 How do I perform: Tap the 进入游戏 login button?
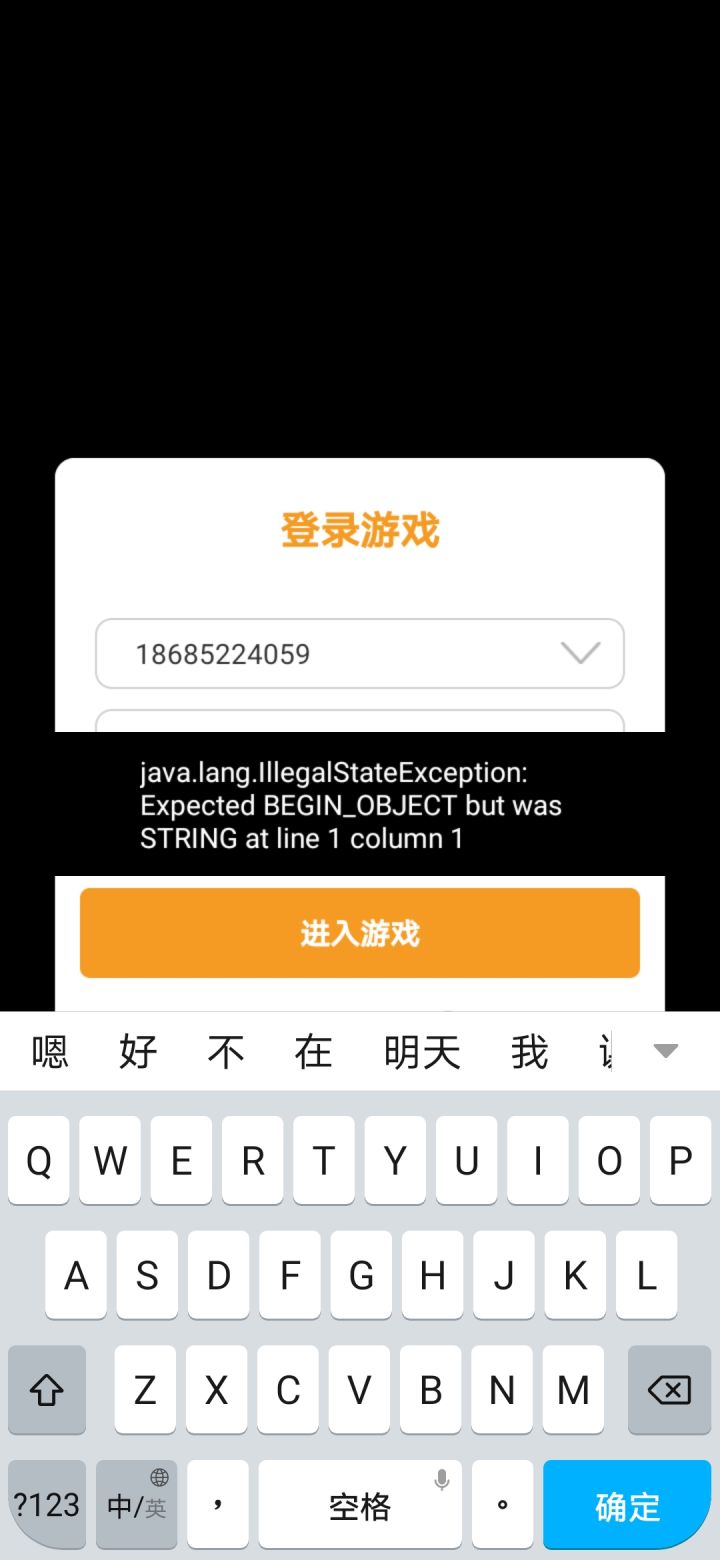tap(360, 932)
